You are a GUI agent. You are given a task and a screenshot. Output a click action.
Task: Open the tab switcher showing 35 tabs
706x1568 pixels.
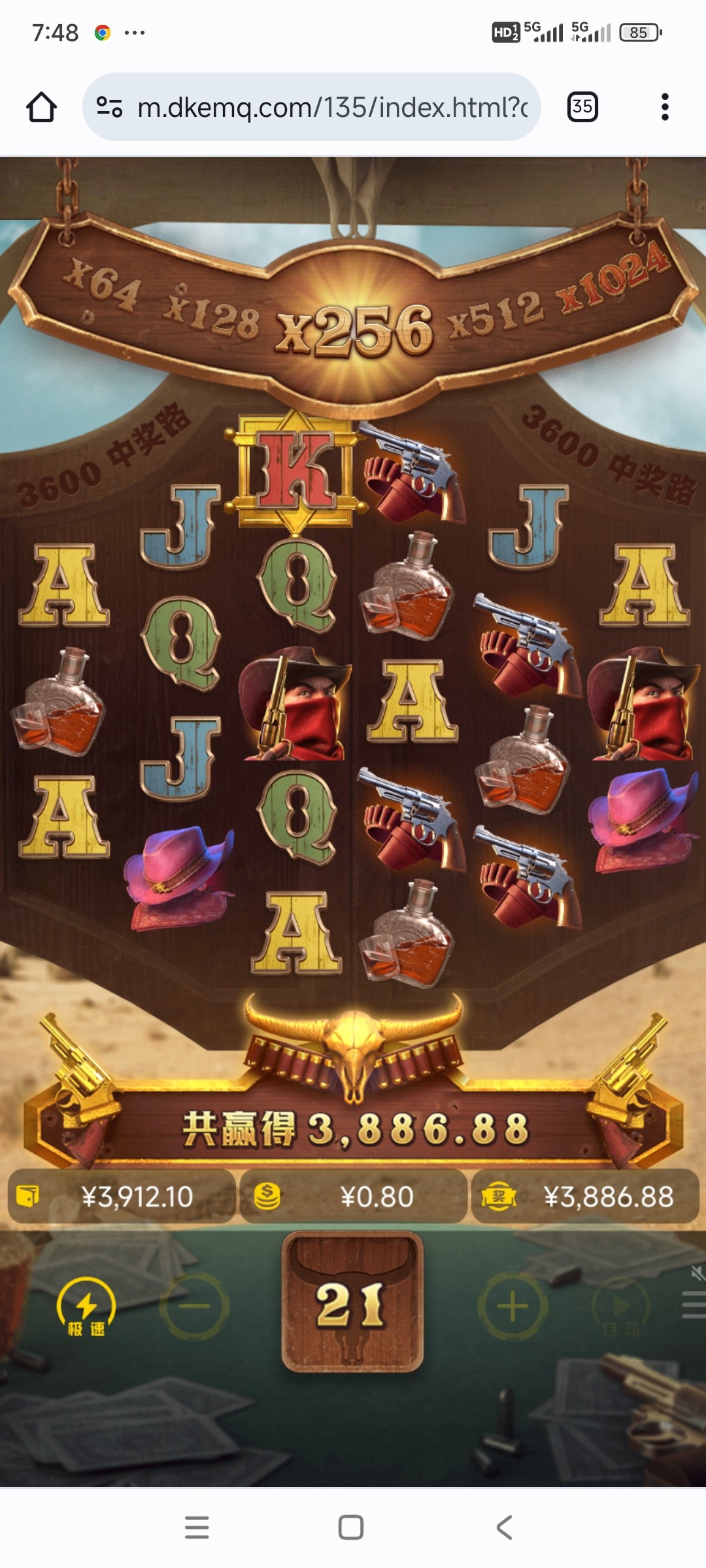click(x=582, y=107)
